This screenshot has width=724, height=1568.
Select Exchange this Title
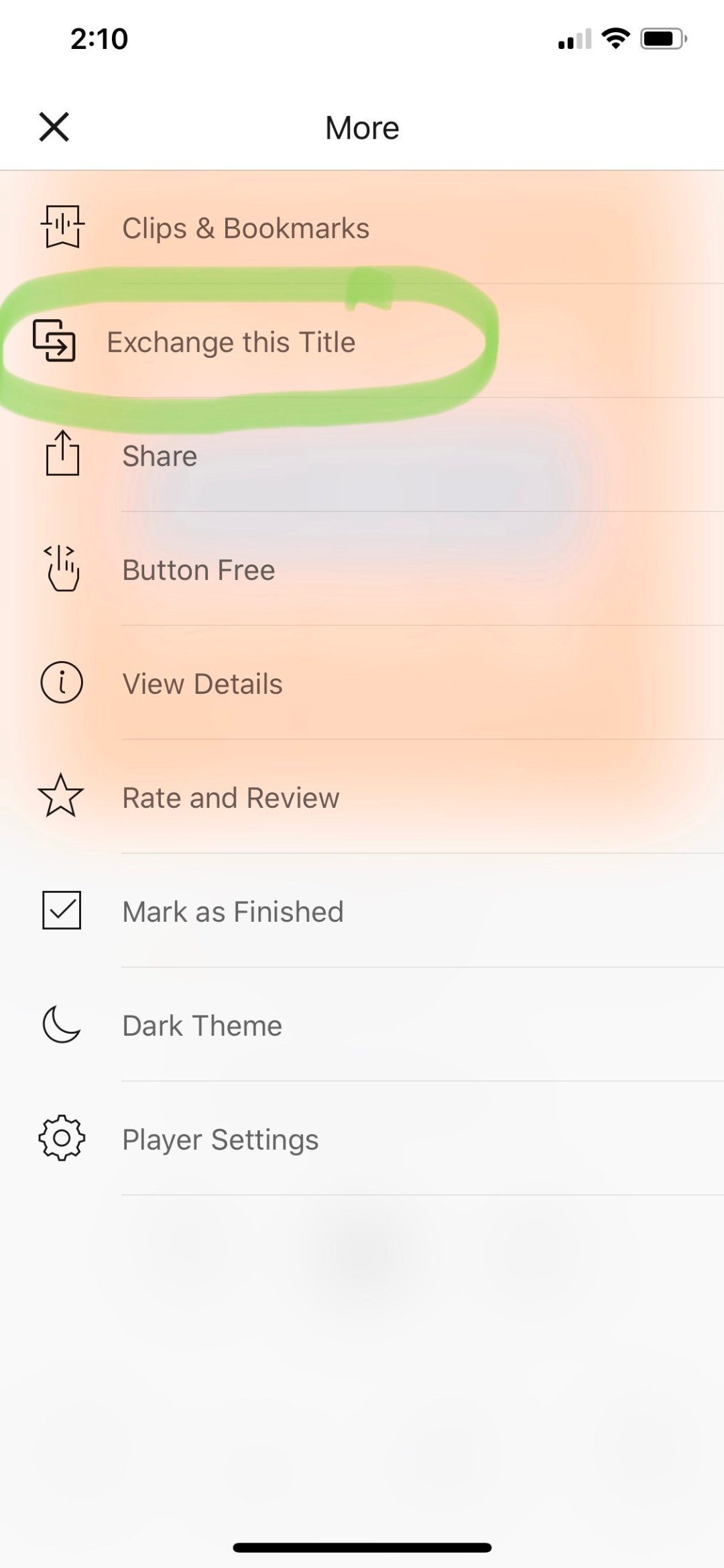231,343
